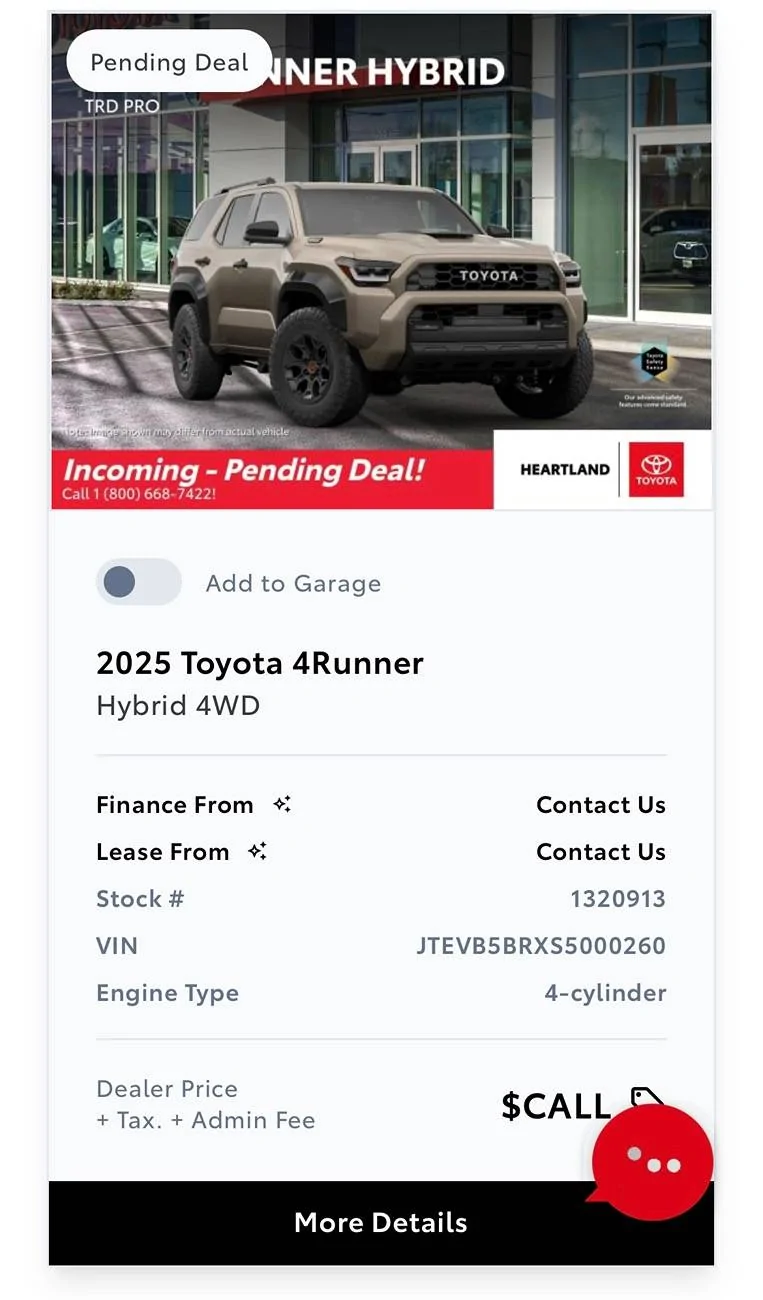The width and height of the screenshot is (763, 1300).
Task: Click Contact Us next to Lease From
Action: [x=601, y=851]
